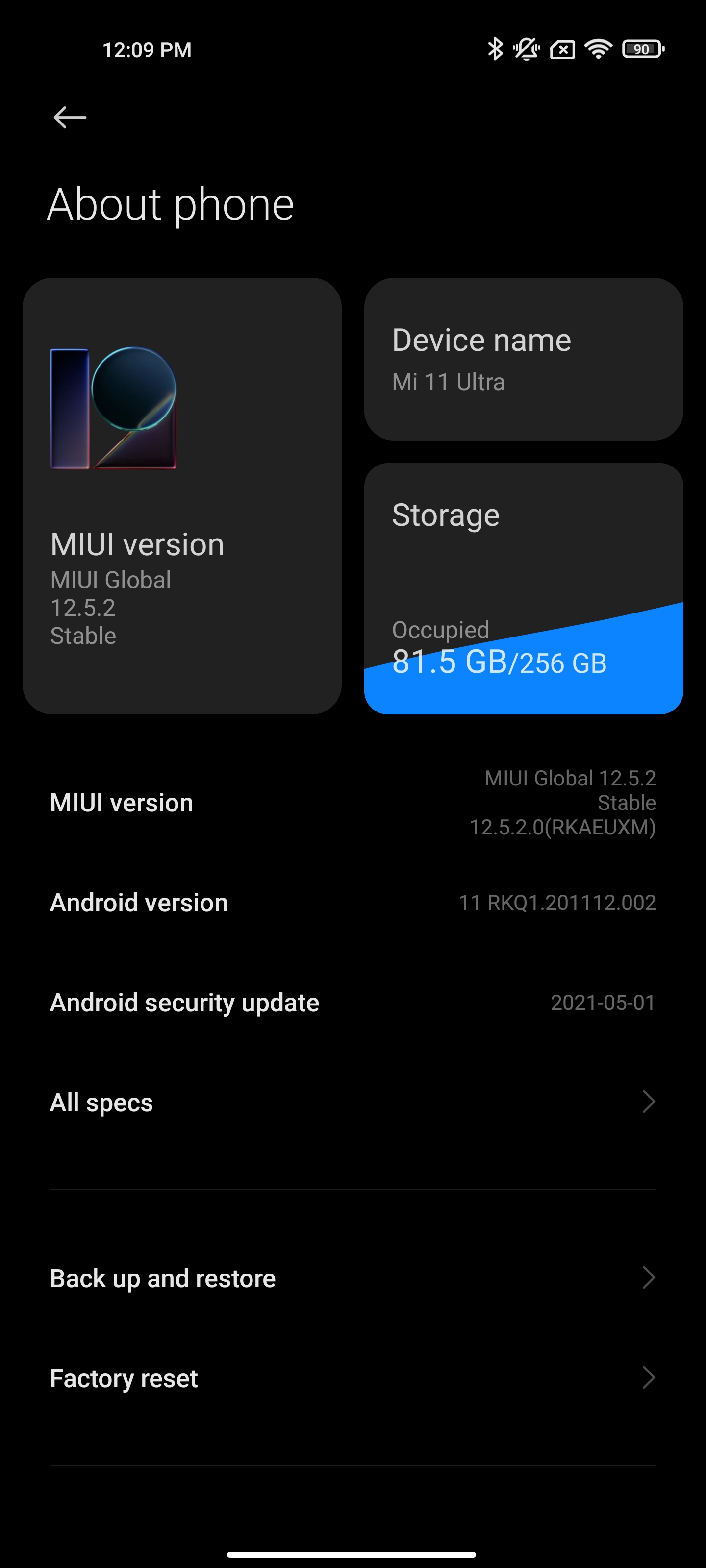Screen dimensions: 706x1568
Task: Go back using the top arrow
Action: (70, 117)
